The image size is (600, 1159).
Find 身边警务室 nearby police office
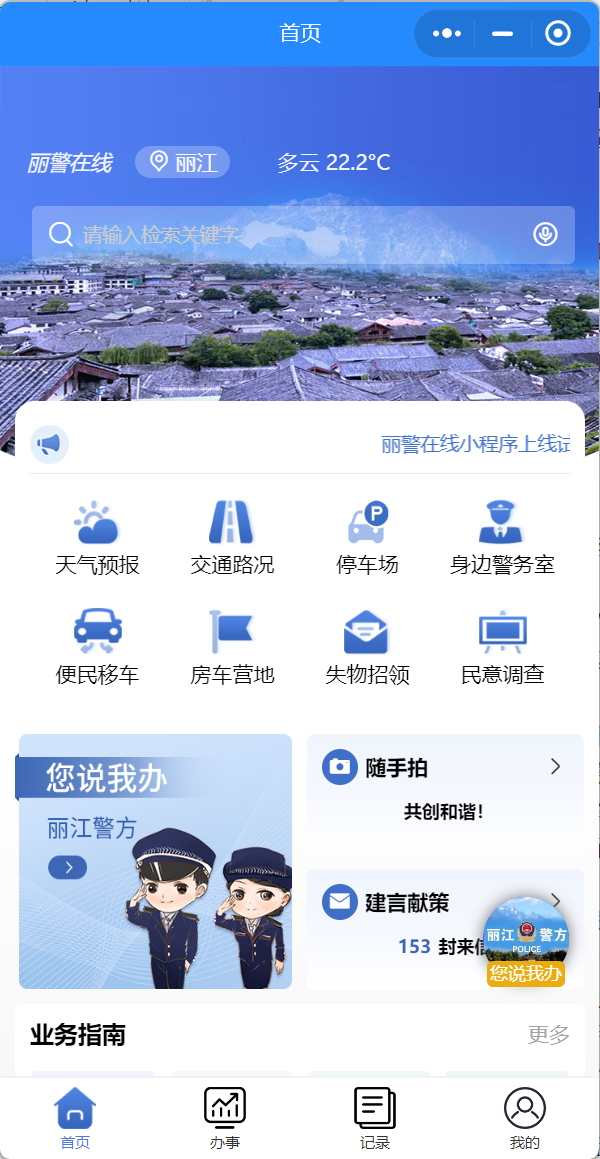(502, 539)
